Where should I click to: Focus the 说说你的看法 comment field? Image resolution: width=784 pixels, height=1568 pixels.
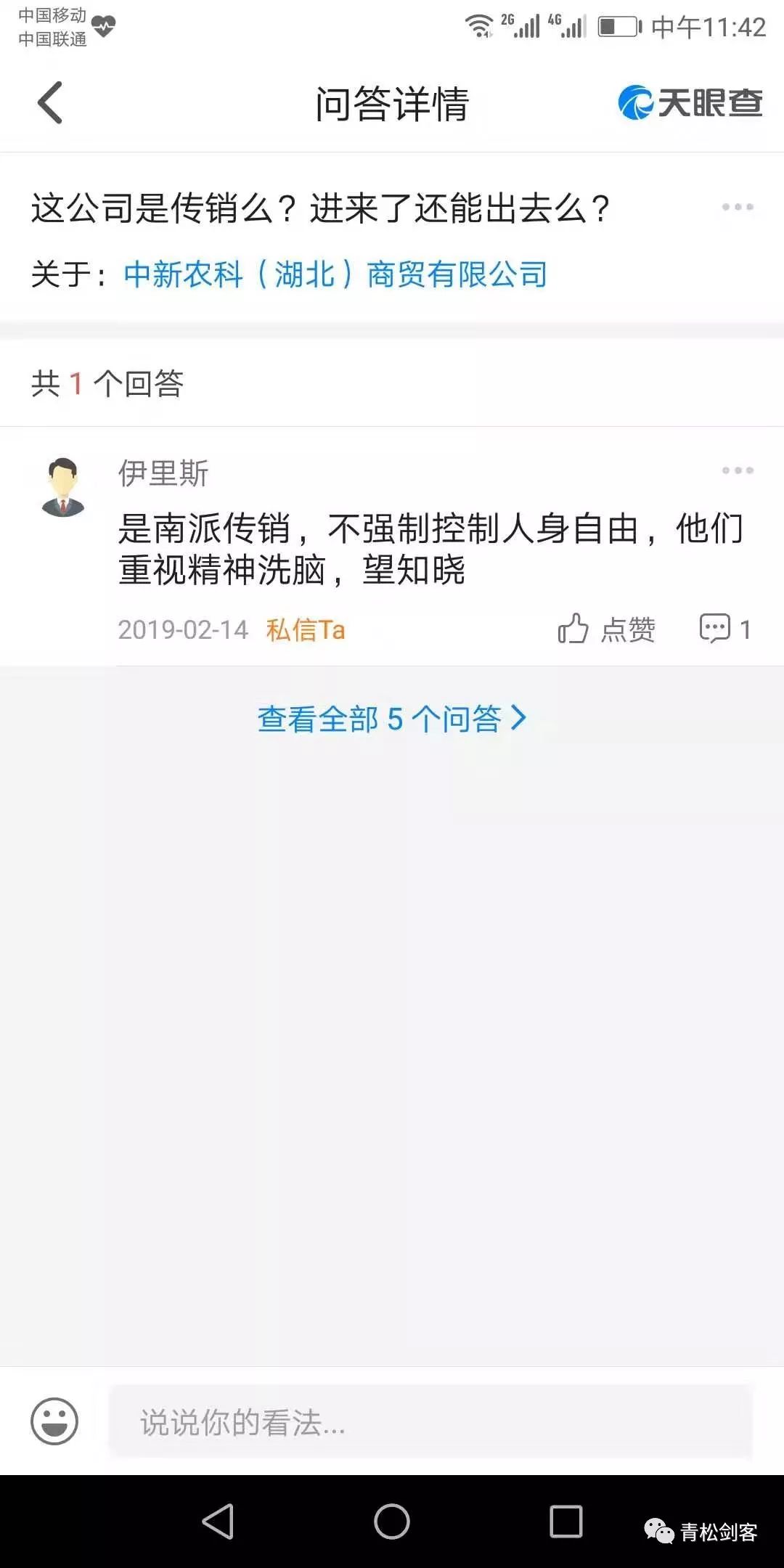coord(430,1421)
